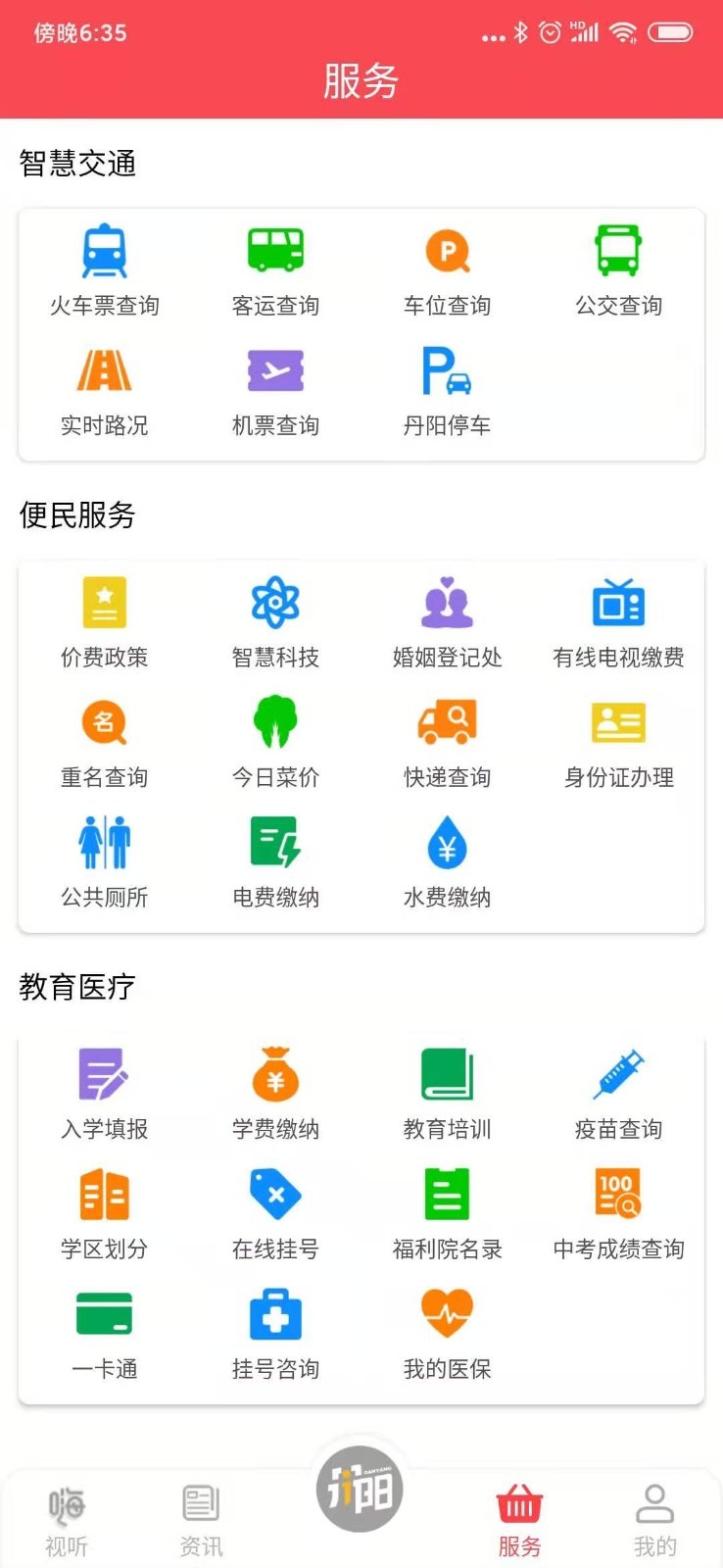
Task: Open 火车票查询 train ticket service
Action: point(103,265)
